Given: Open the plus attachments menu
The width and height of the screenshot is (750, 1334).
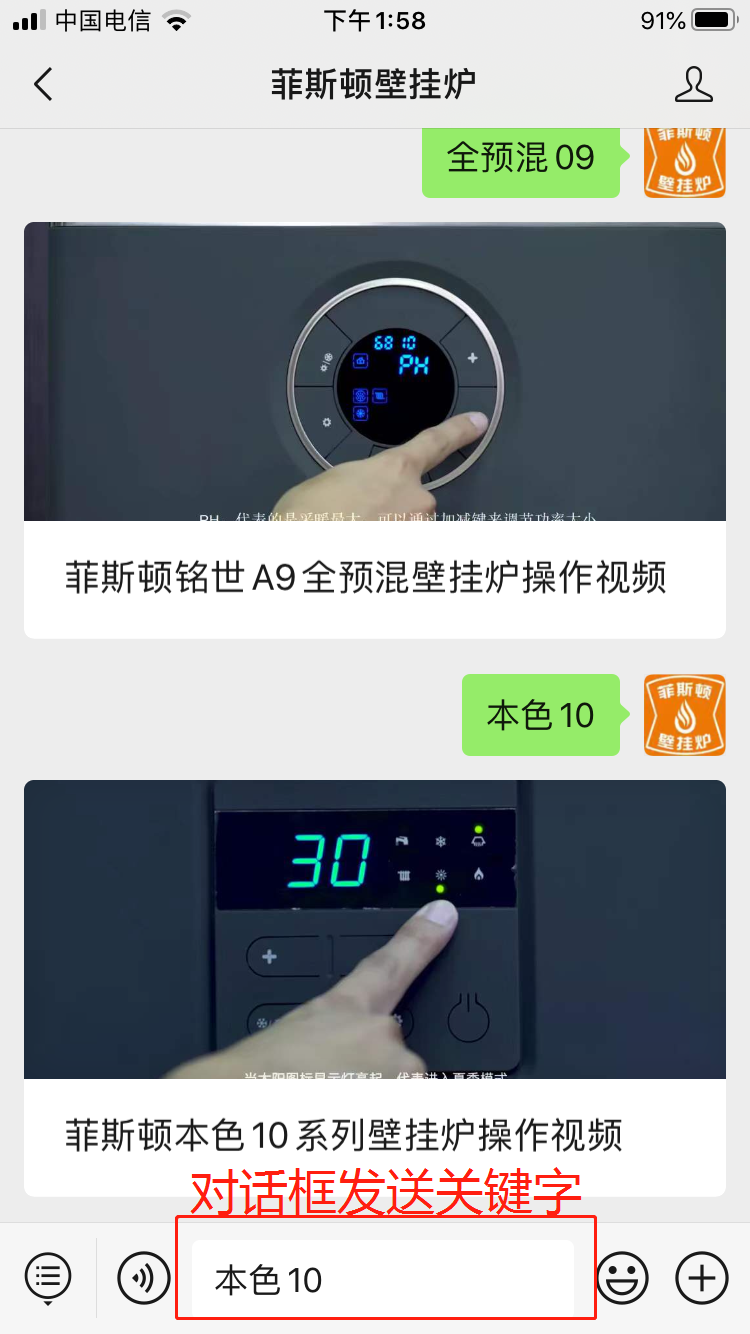Looking at the screenshot, I should point(702,1277).
